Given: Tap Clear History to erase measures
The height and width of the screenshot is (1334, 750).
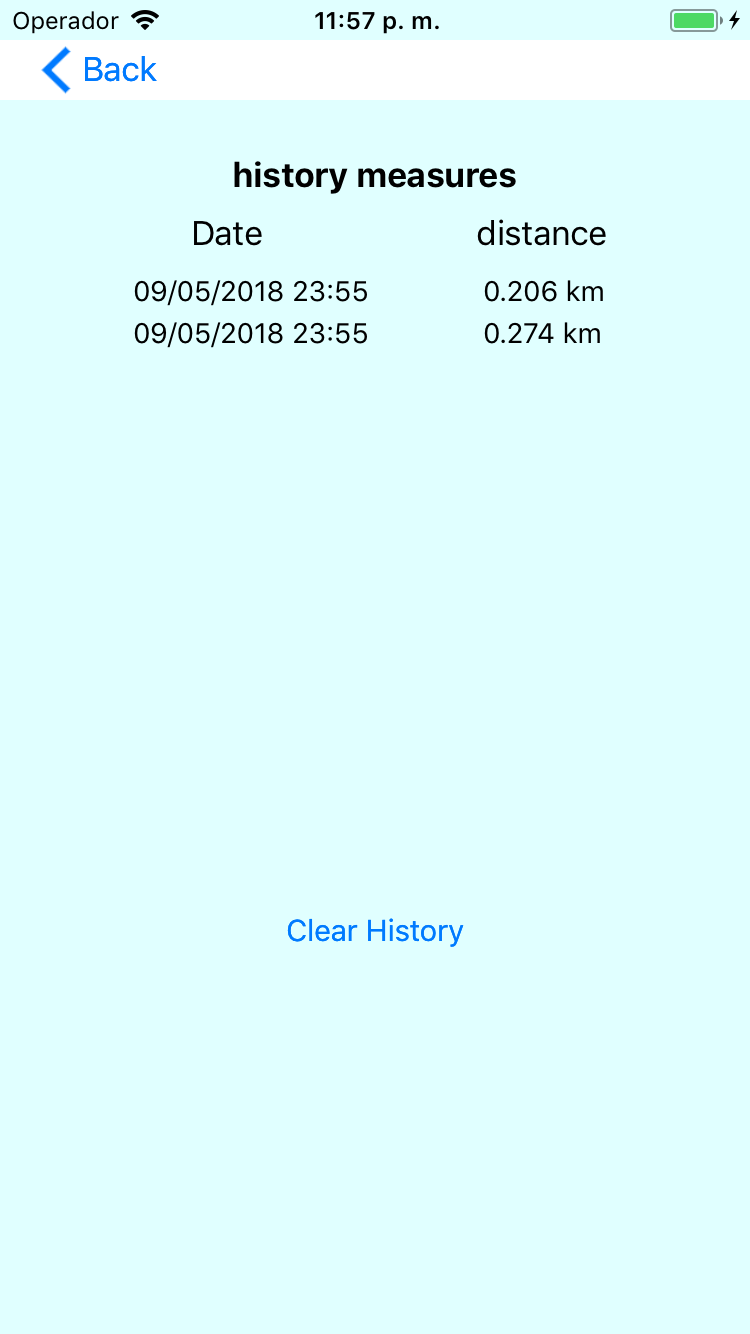Looking at the screenshot, I should [x=375, y=931].
